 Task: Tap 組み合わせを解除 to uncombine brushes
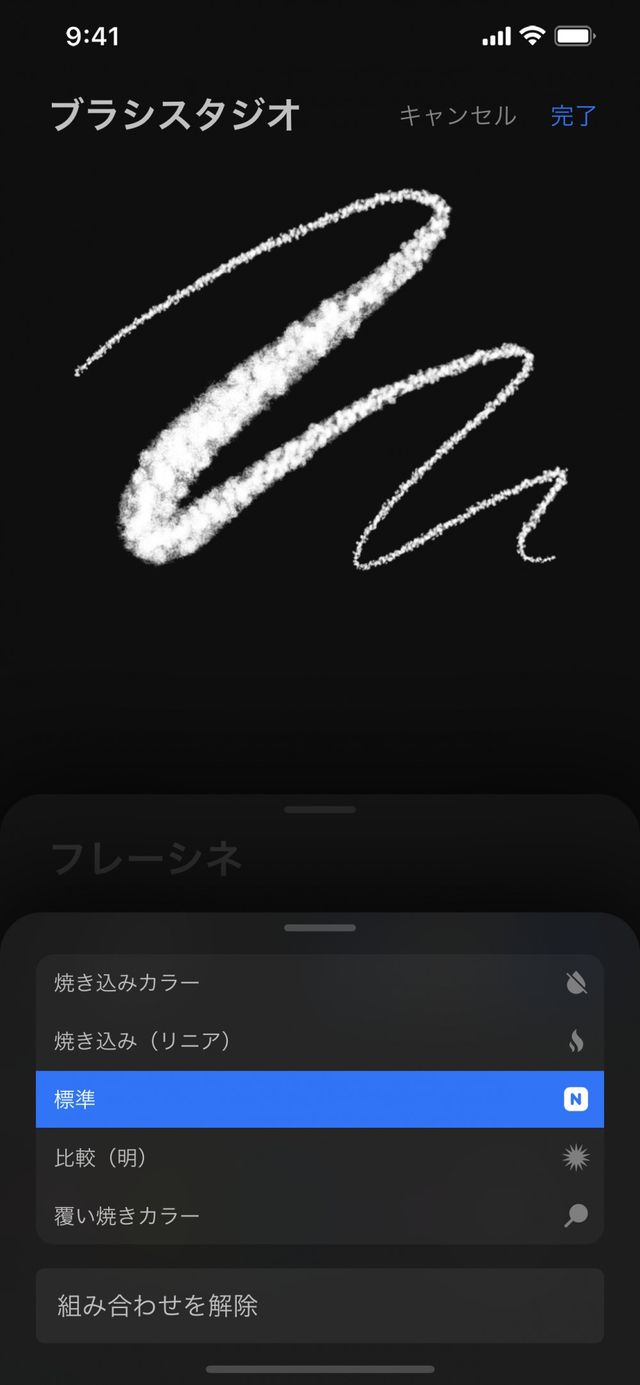(319, 1305)
